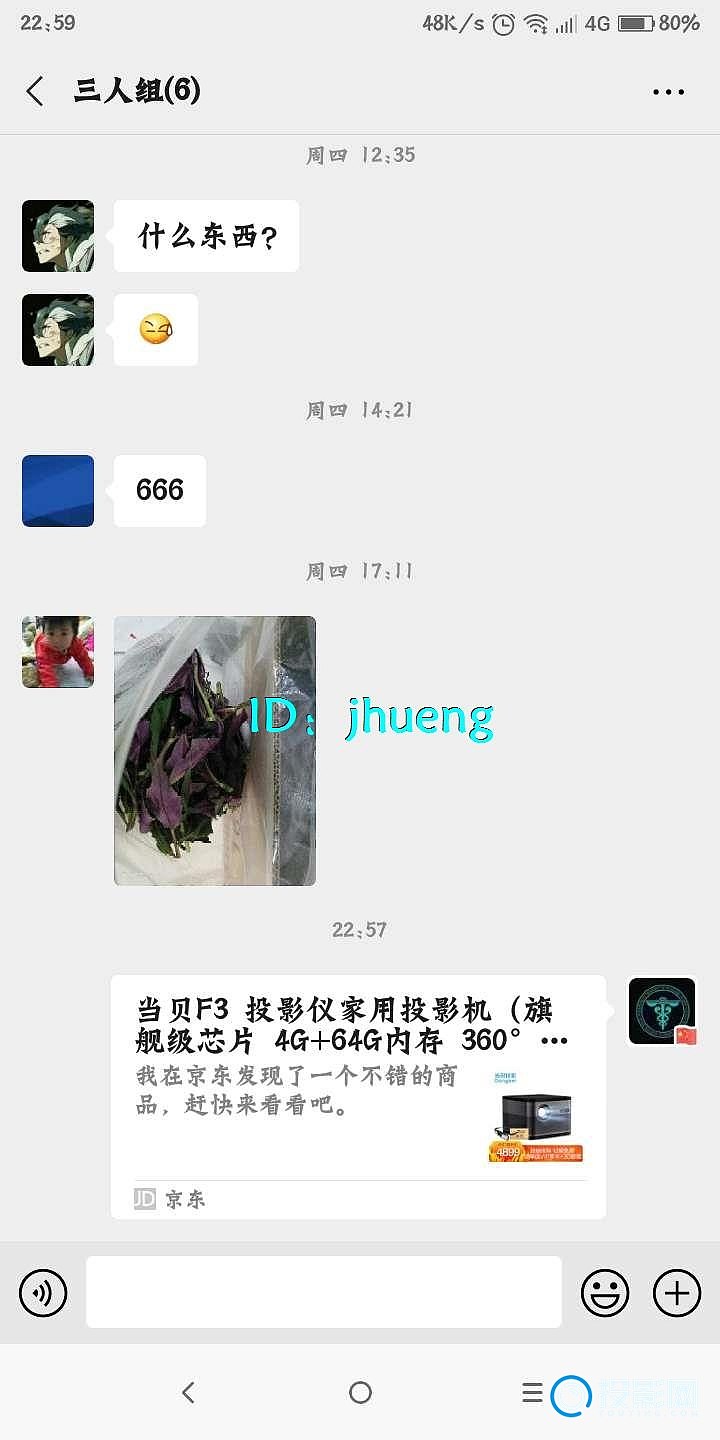Open profile of the photo sender
Screen dimensions: 720x1440
pos(58,652)
